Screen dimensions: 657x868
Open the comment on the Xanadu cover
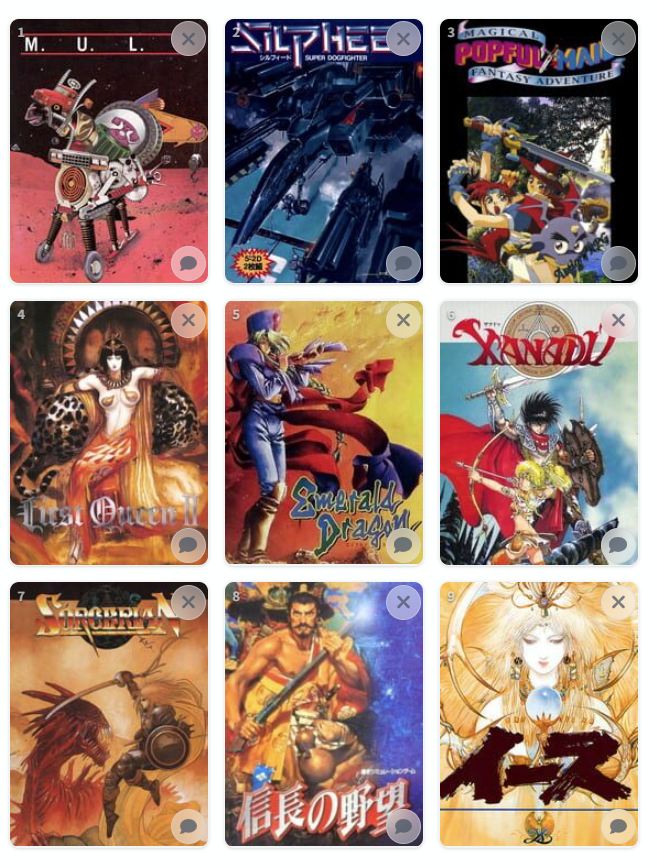click(x=618, y=545)
